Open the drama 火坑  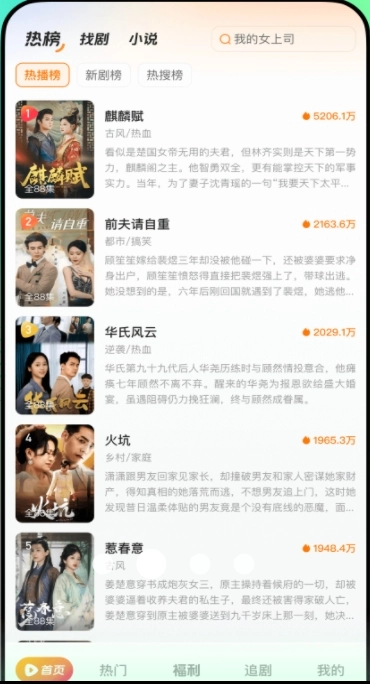coord(185,473)
